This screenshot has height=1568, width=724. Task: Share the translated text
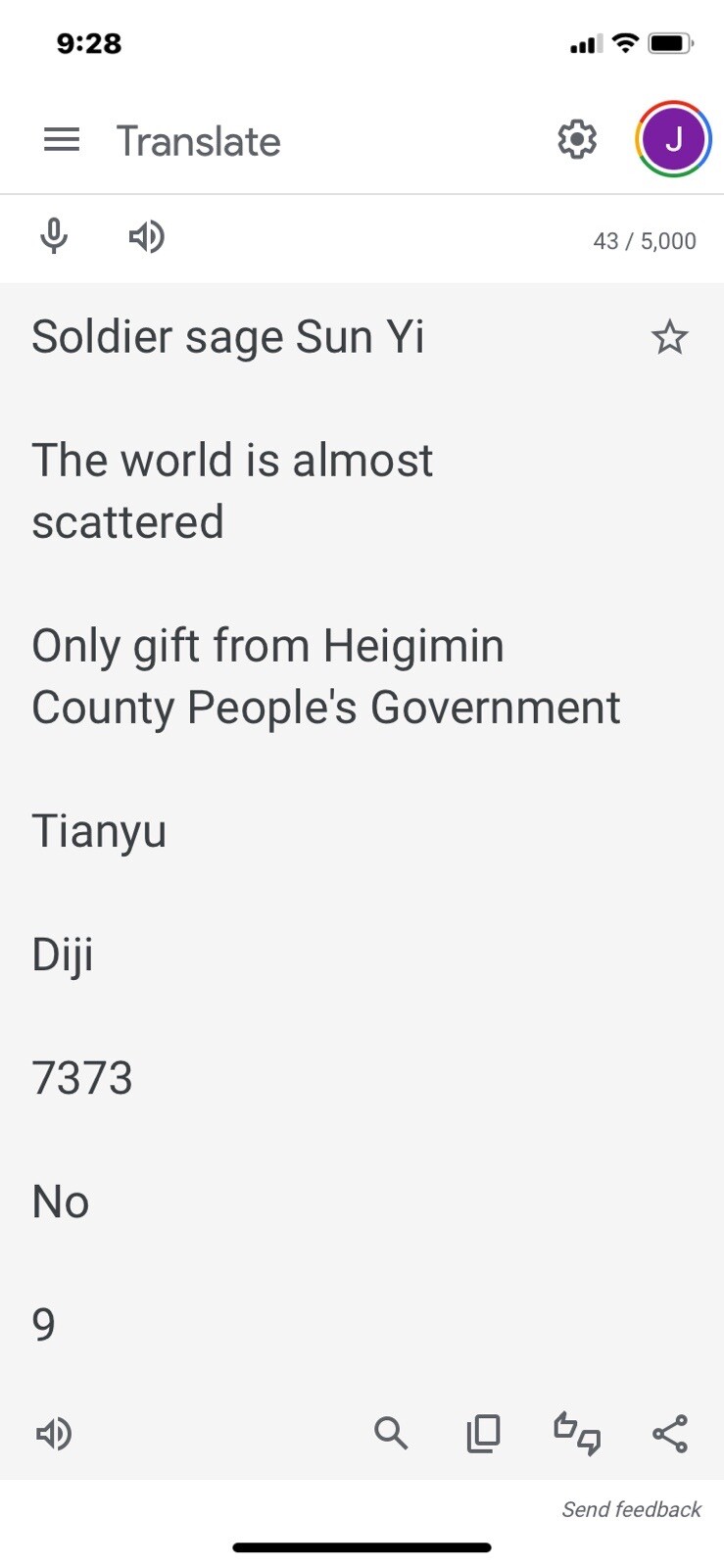670,1434
